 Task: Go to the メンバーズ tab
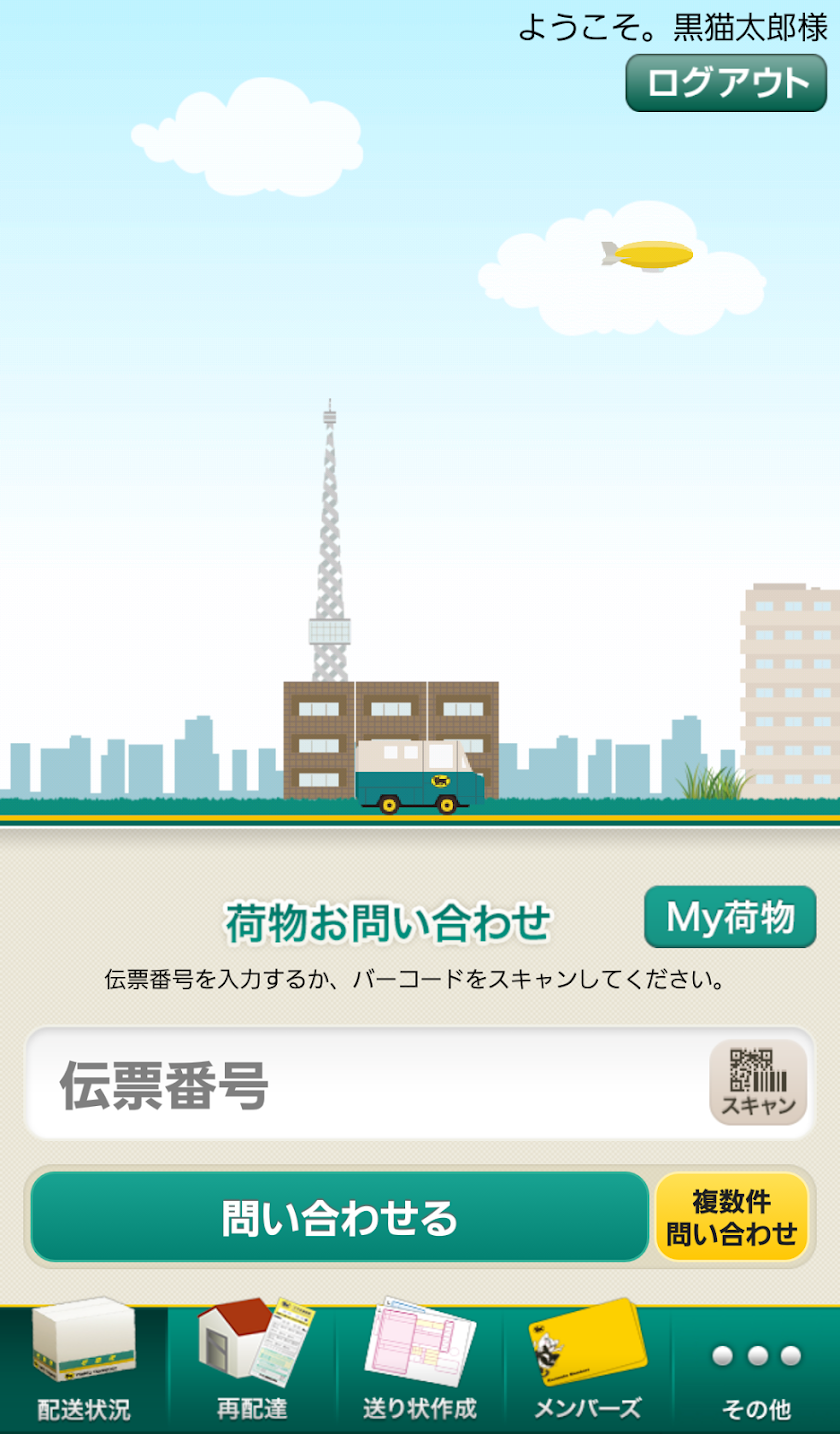point(587,1368)
